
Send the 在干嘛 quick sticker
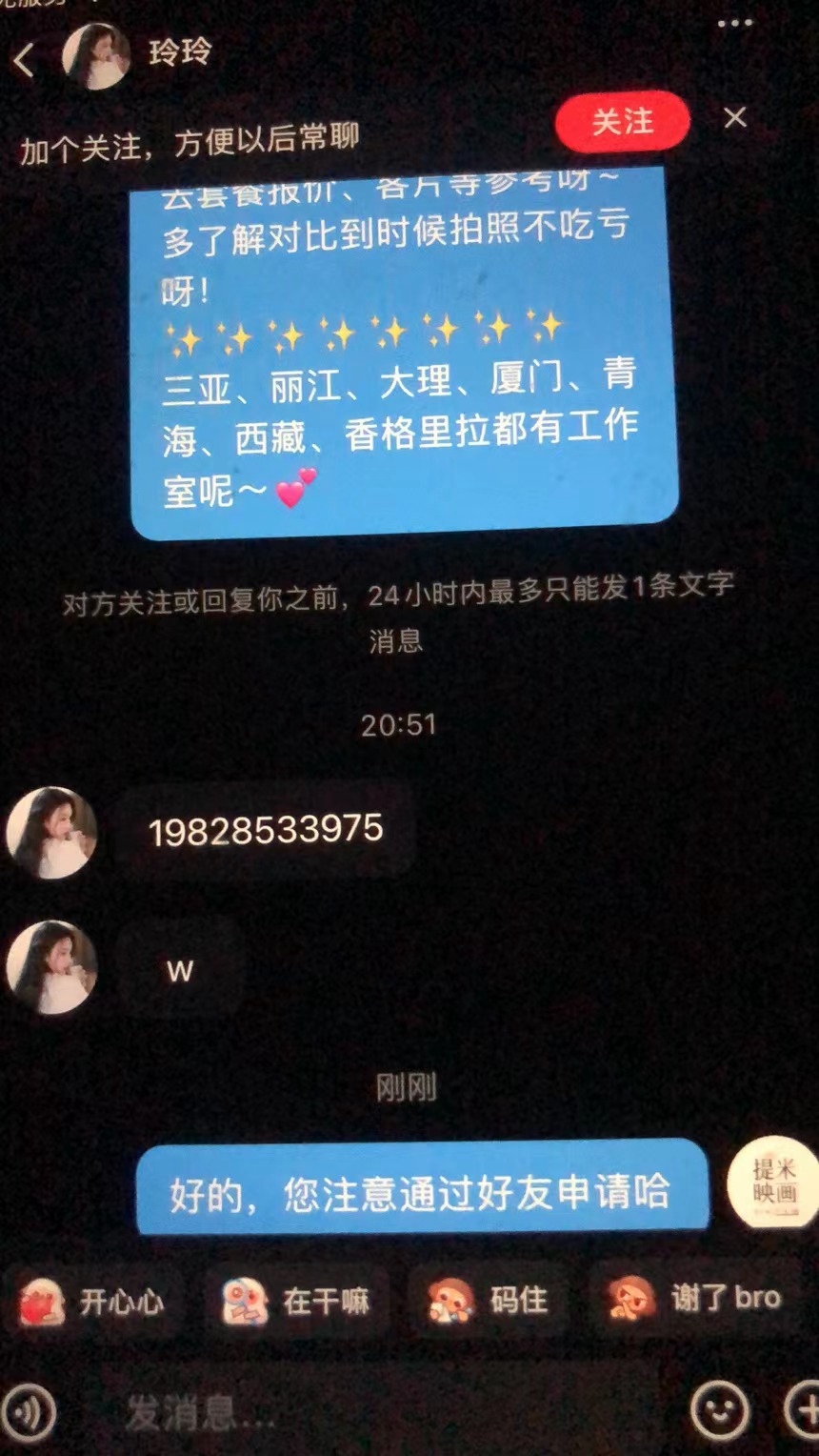(x=296, y=1301)
